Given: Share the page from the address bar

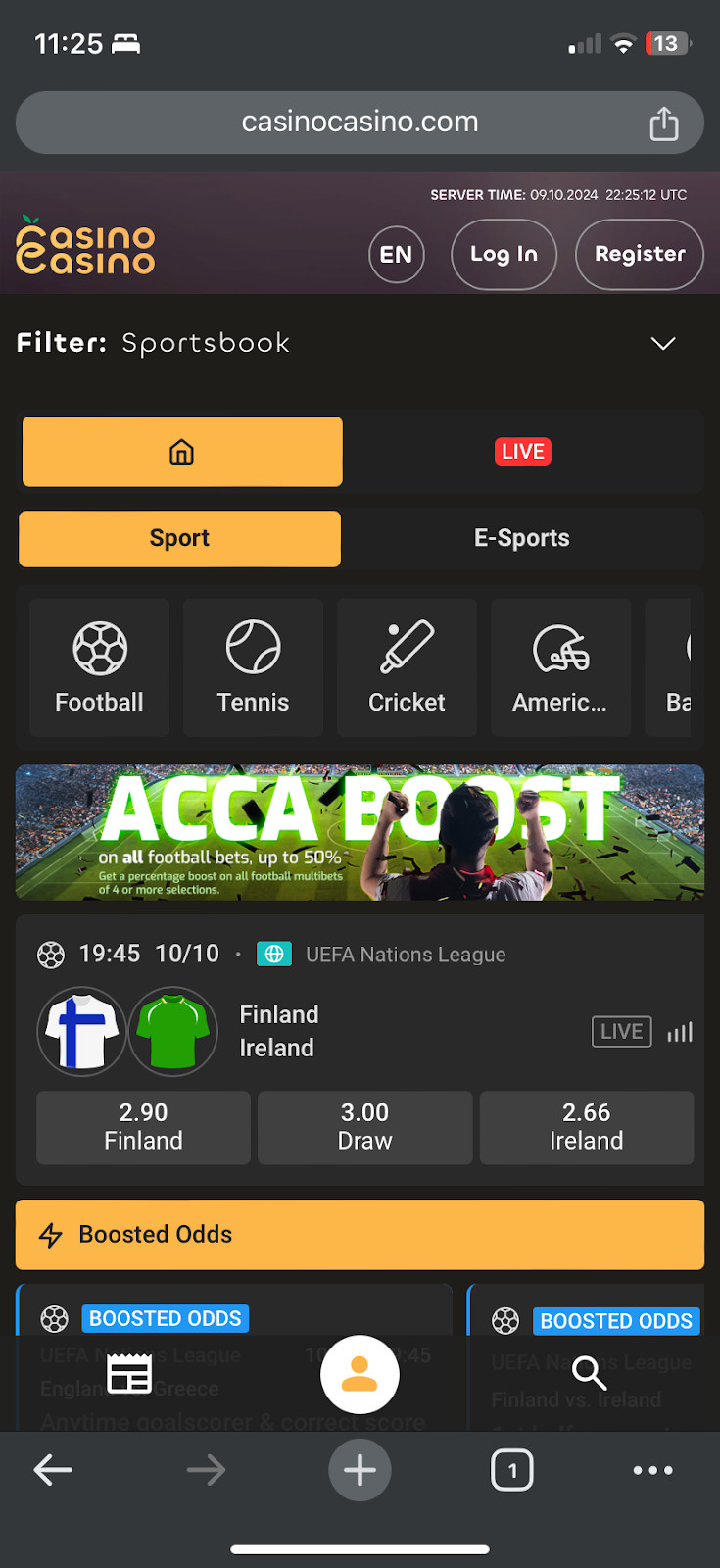Looking at the screenshot, I should pyautogui.click(x=663, y=123).
